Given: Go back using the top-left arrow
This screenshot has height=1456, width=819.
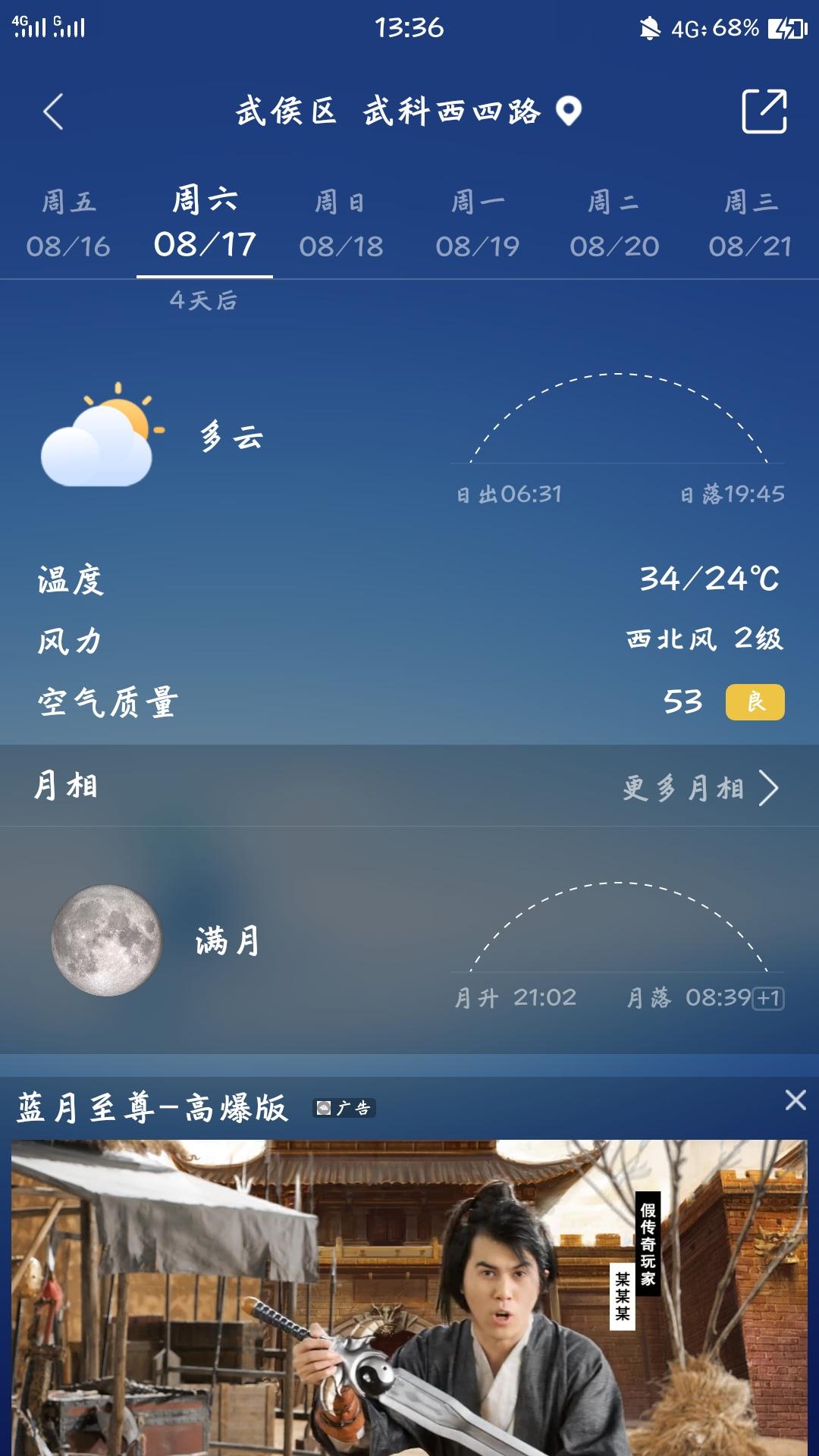Looking at the screenshot, I should click(53, 112).
